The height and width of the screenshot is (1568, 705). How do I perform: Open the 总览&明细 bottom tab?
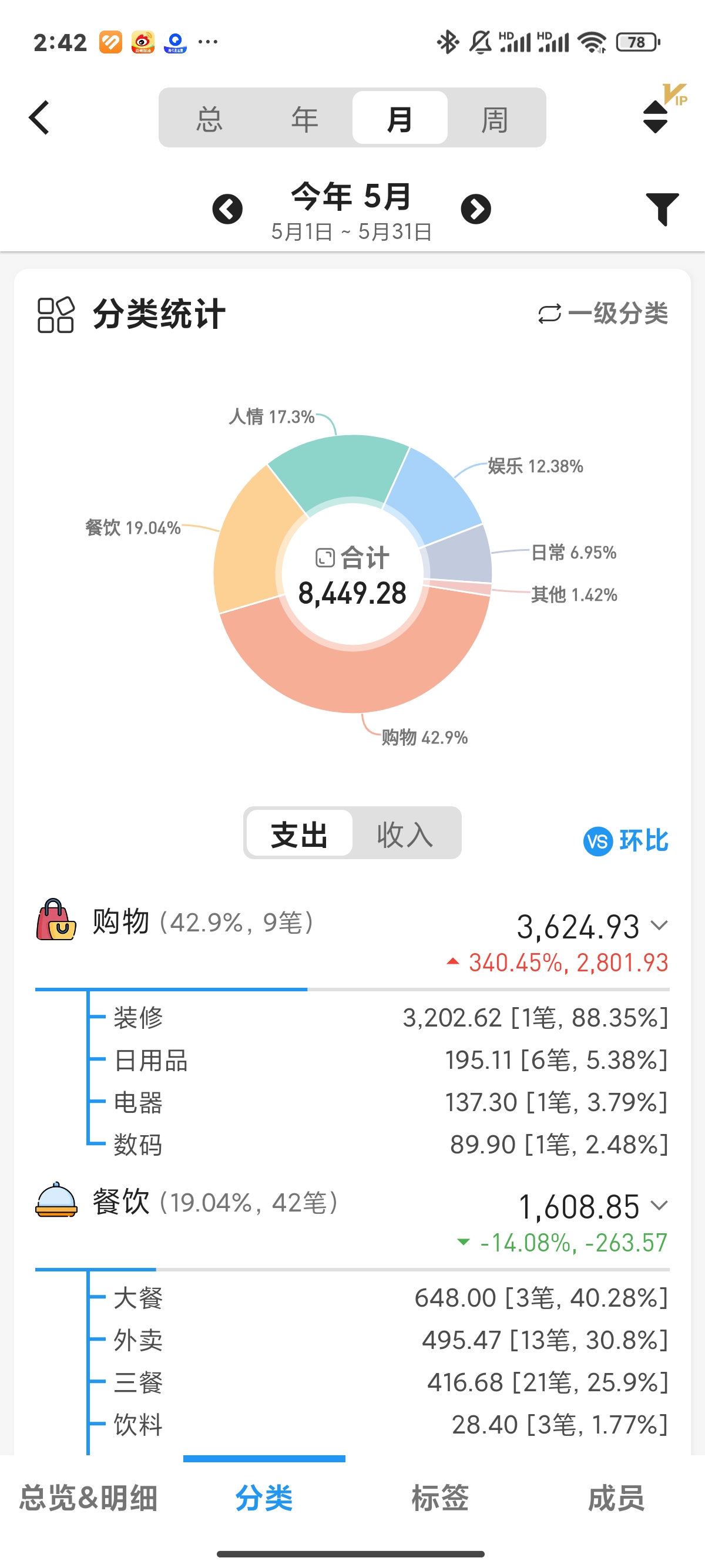click(88, 1499)
